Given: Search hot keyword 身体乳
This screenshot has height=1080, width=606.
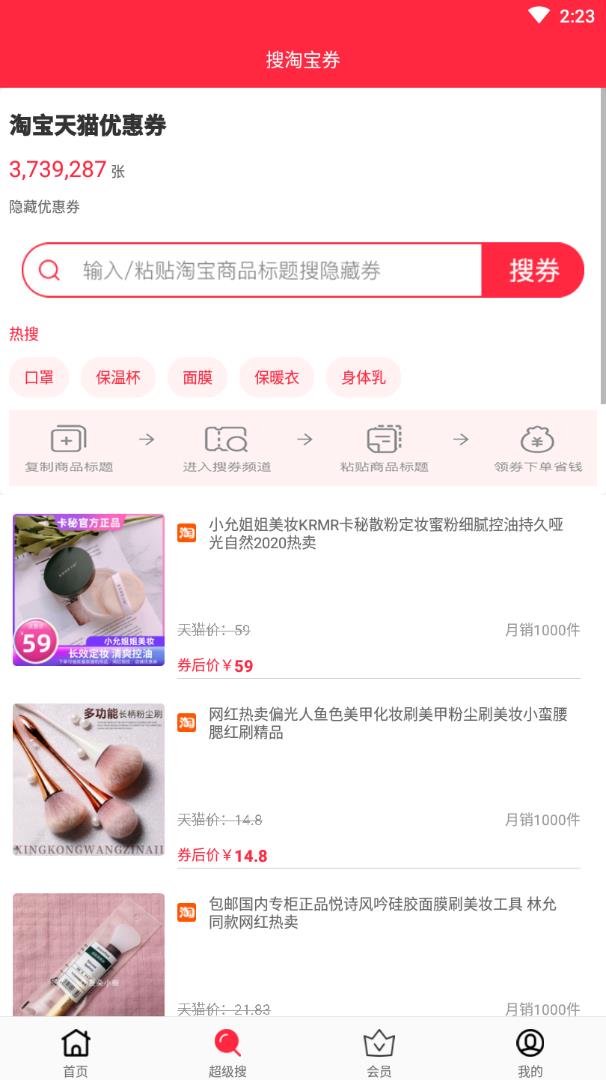Looking at the screenshot, I should (363, 378).
